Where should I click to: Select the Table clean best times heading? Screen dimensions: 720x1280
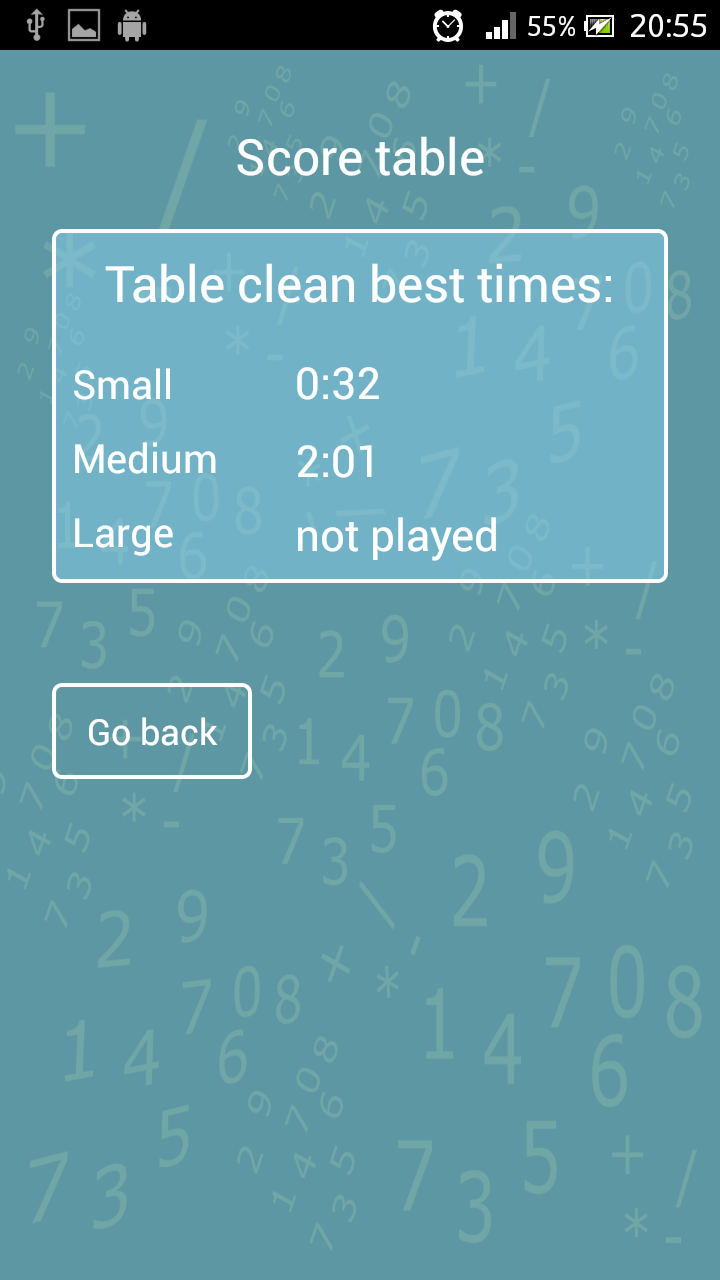click(360, 283)
